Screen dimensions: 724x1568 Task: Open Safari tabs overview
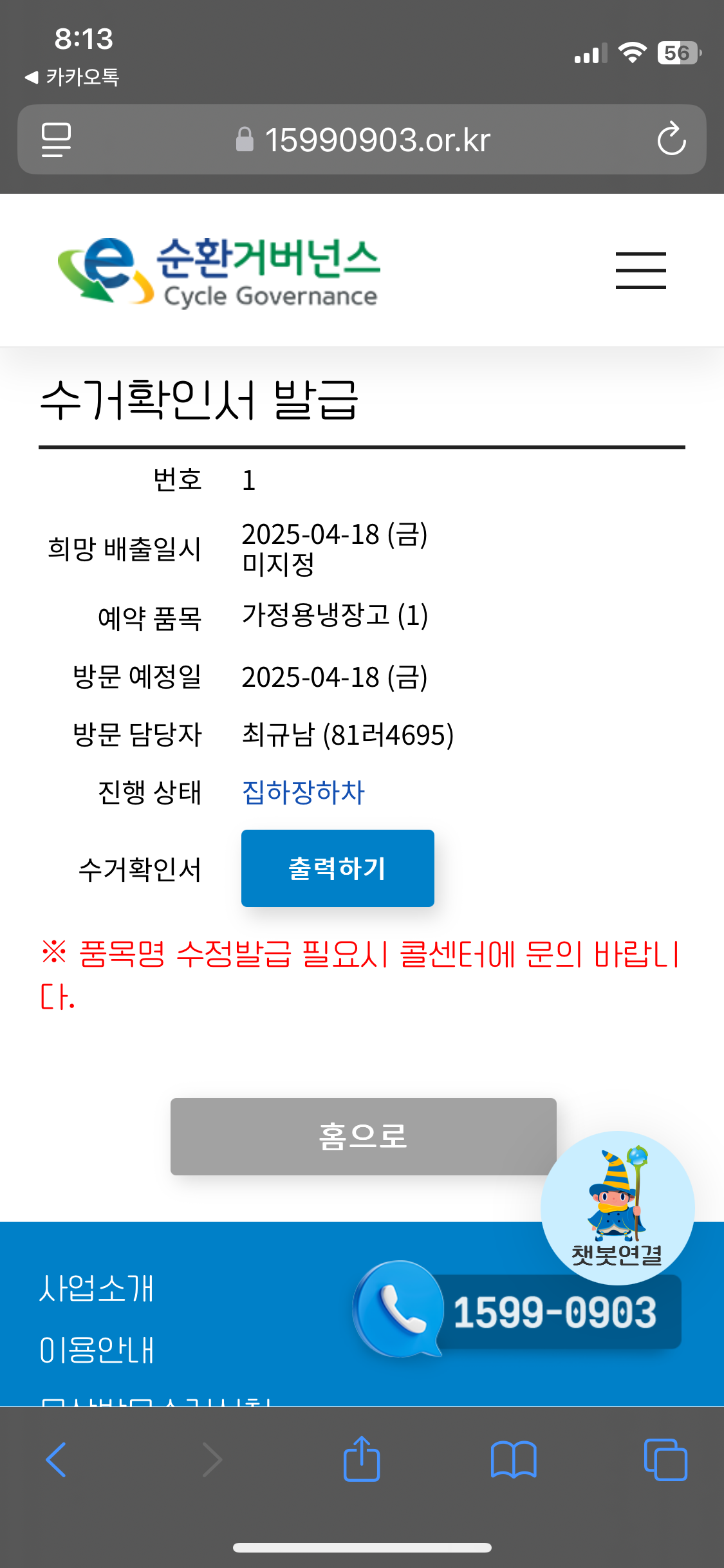point(665,1459)
